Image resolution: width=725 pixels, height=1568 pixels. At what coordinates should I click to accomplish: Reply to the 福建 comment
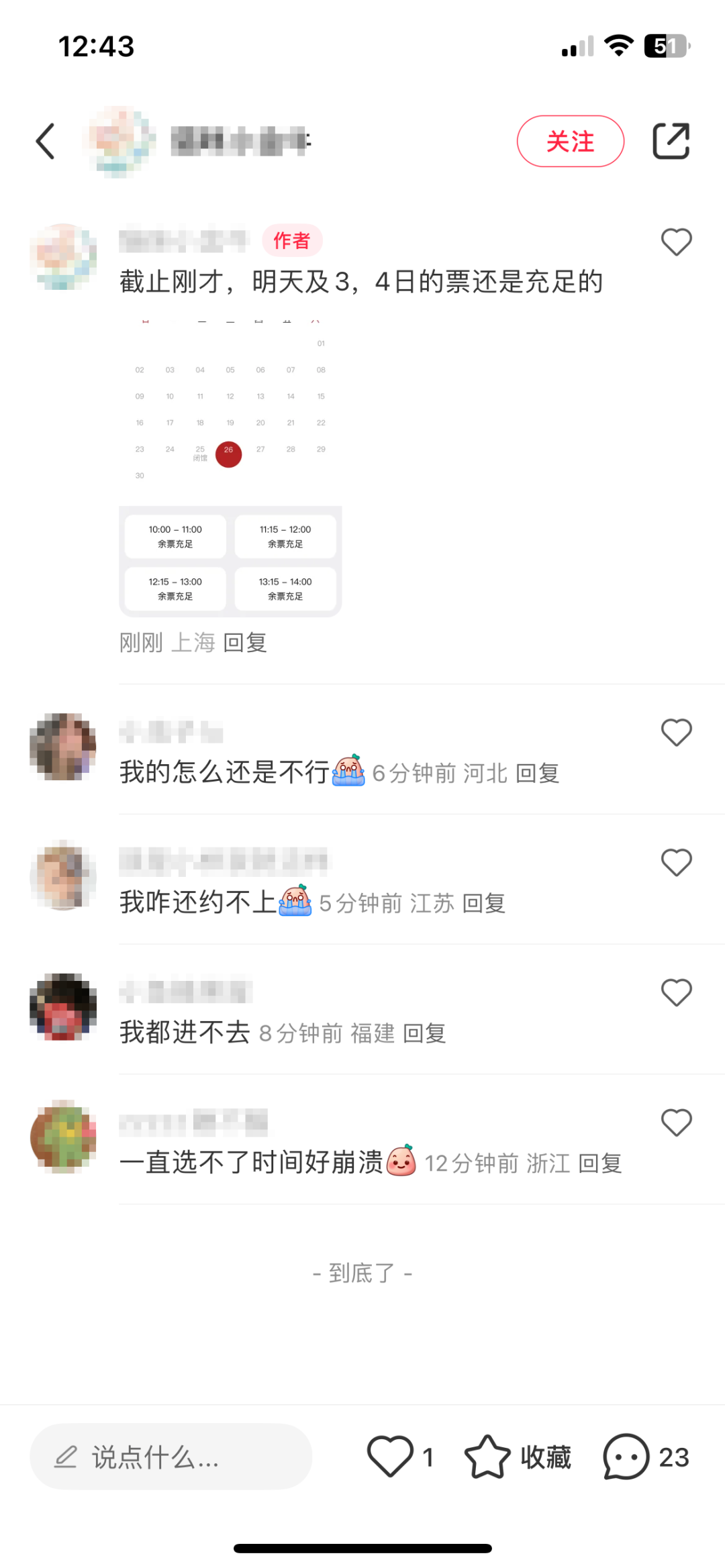coord(424,1033)
